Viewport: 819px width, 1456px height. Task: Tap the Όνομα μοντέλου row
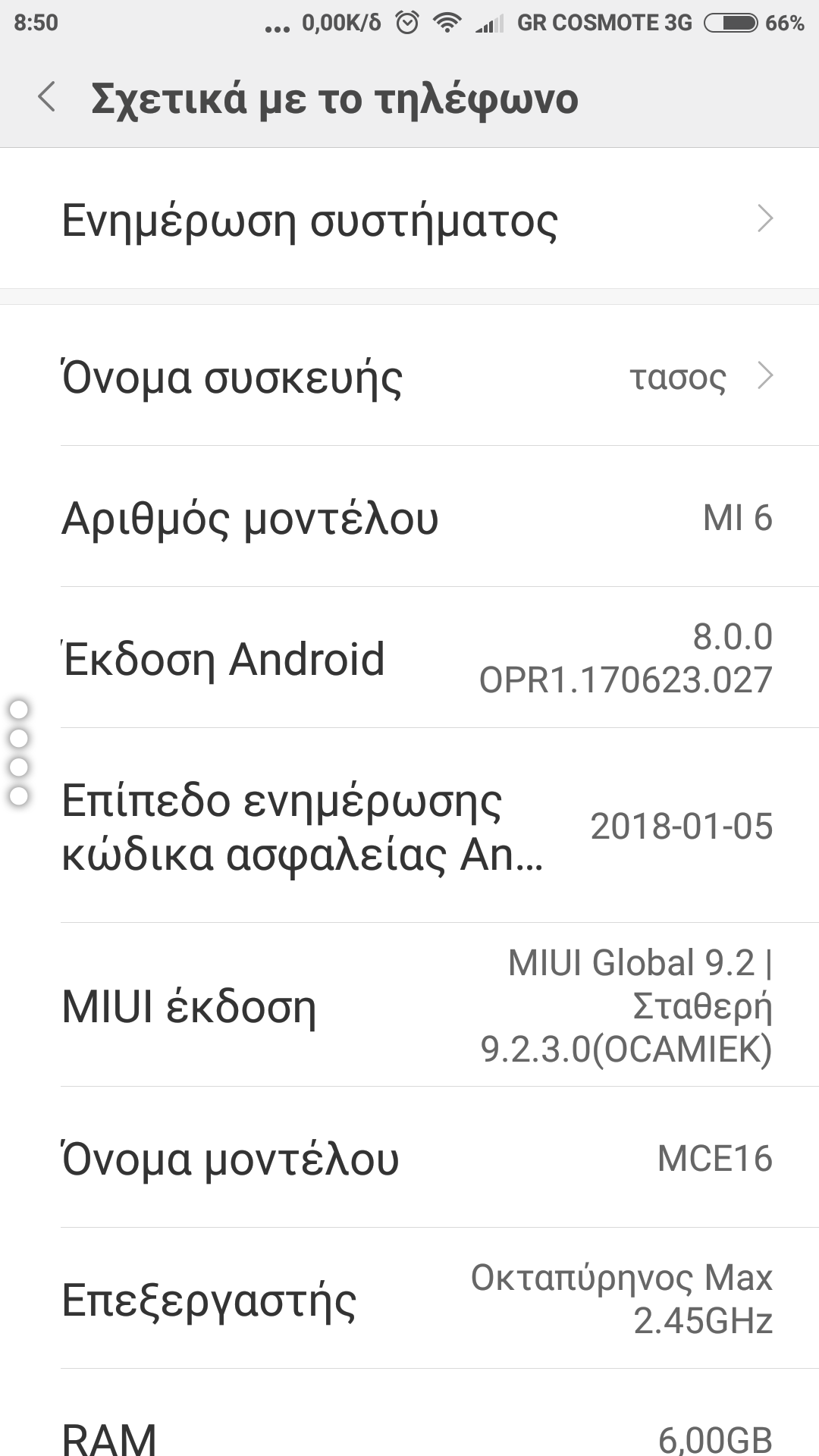pyautogui.click(x=409, y=1158)
